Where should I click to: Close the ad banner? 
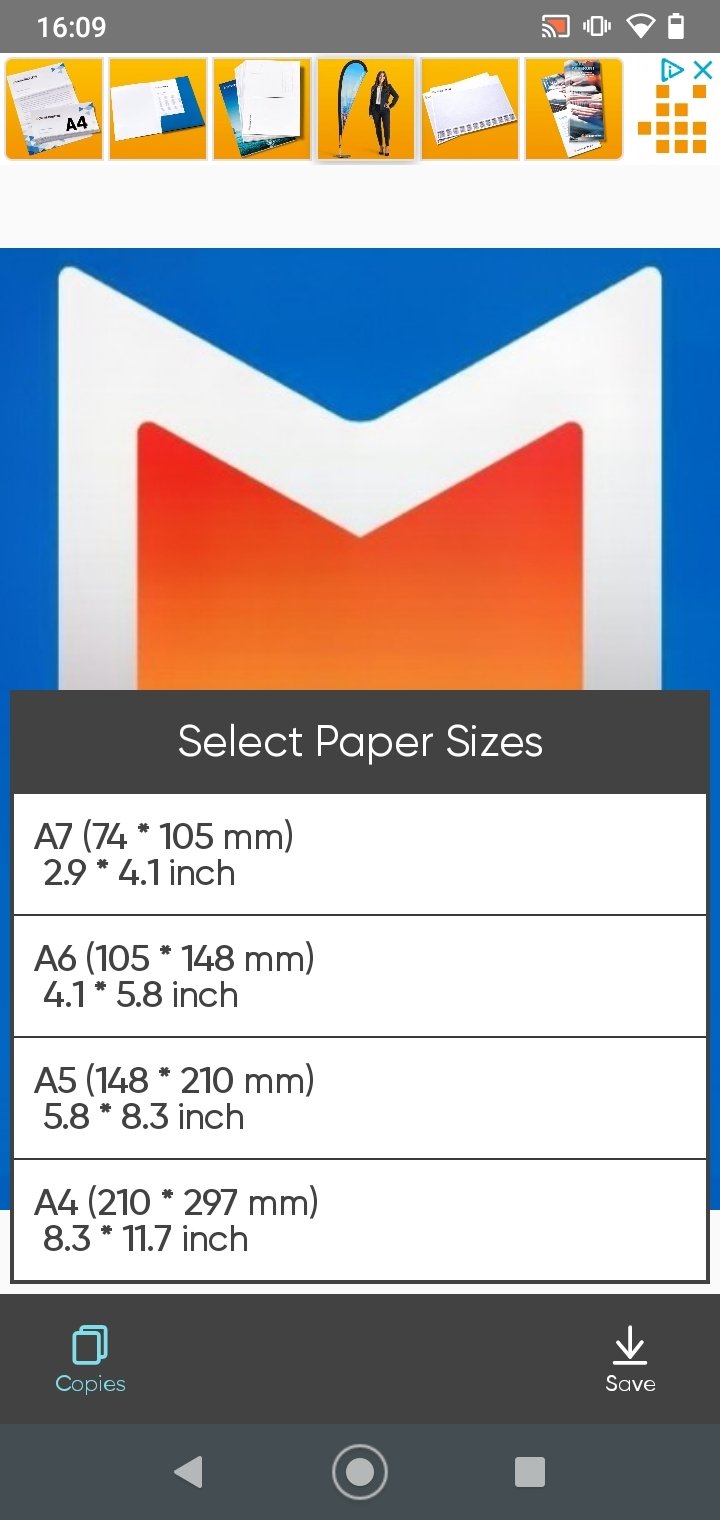coord(703,70)
